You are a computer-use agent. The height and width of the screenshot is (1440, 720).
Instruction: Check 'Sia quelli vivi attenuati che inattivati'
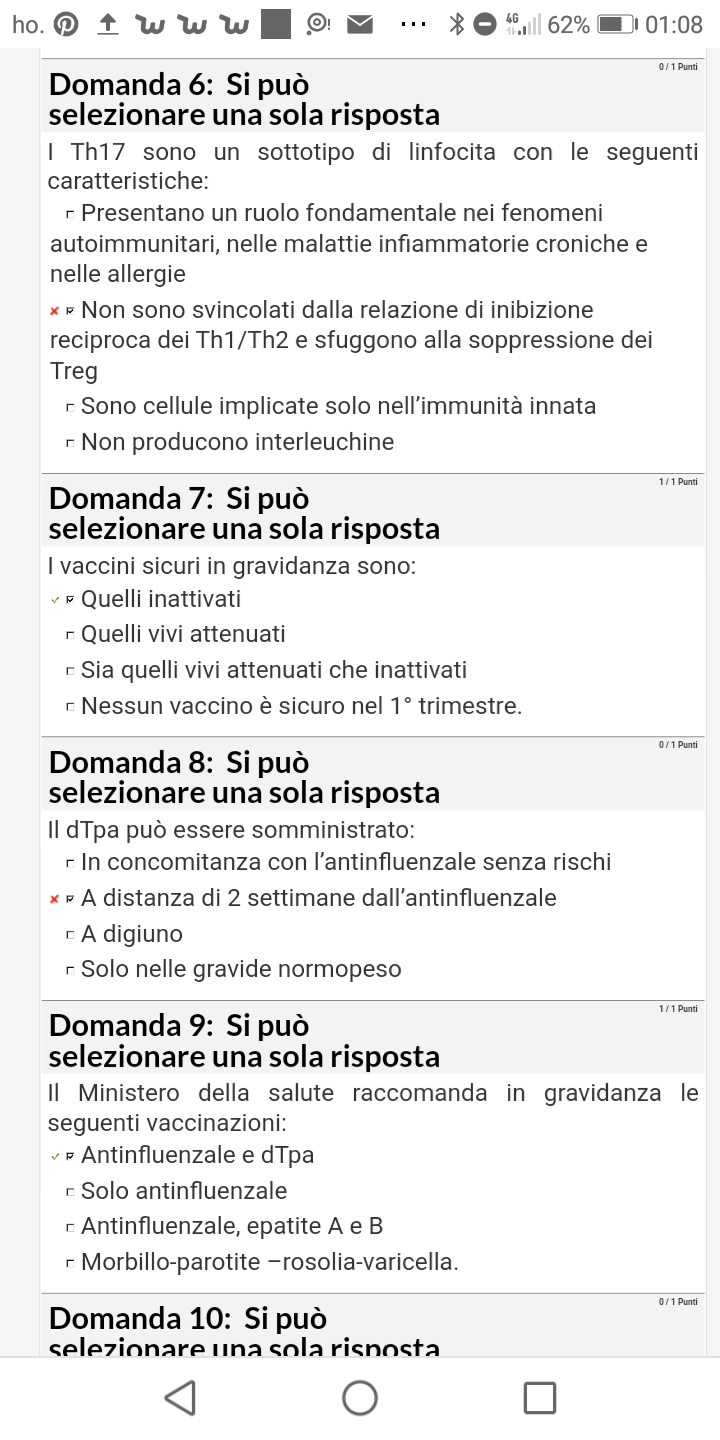(70, 672)
